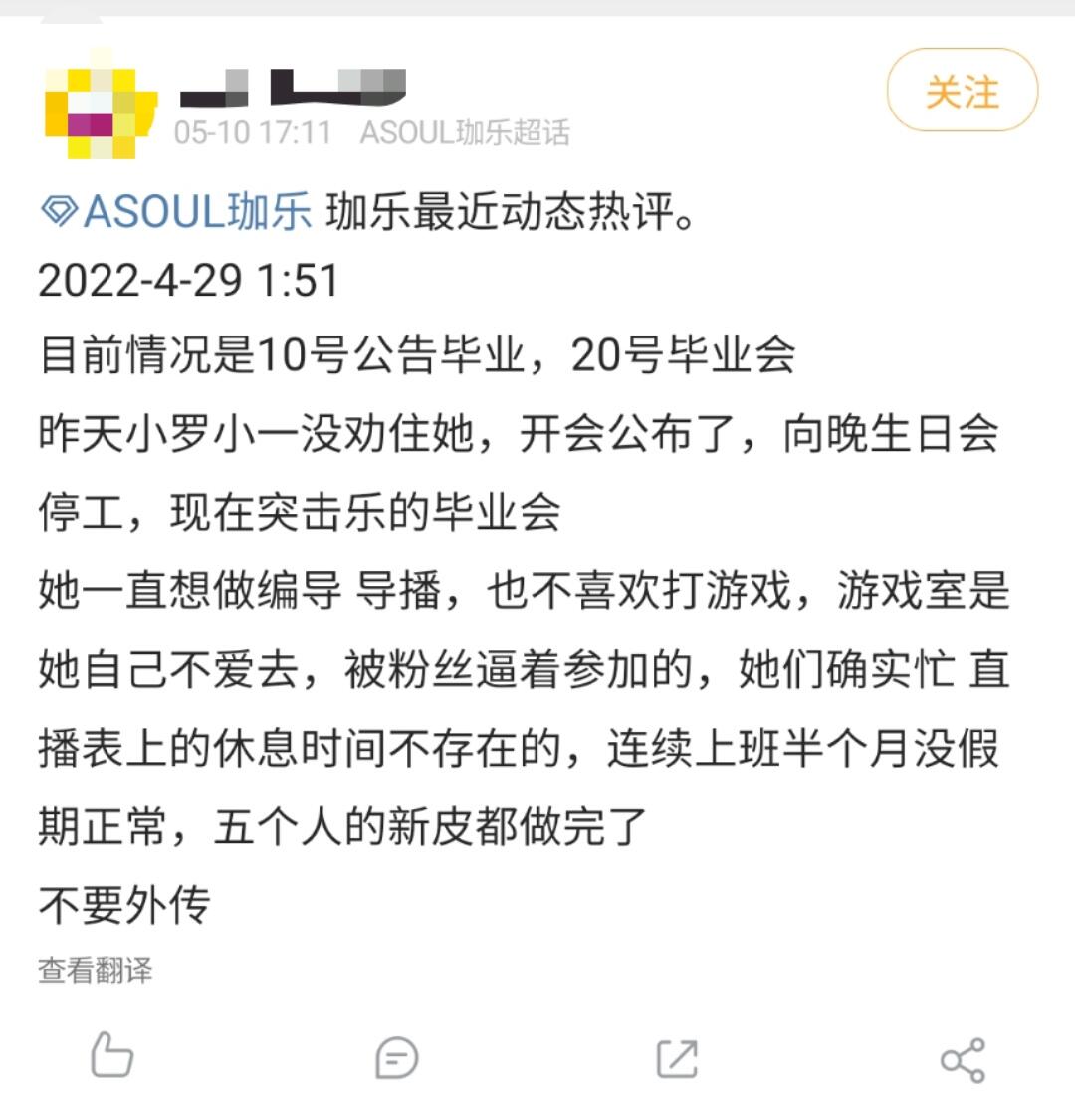Share the post via share icon

(963, 1060)
